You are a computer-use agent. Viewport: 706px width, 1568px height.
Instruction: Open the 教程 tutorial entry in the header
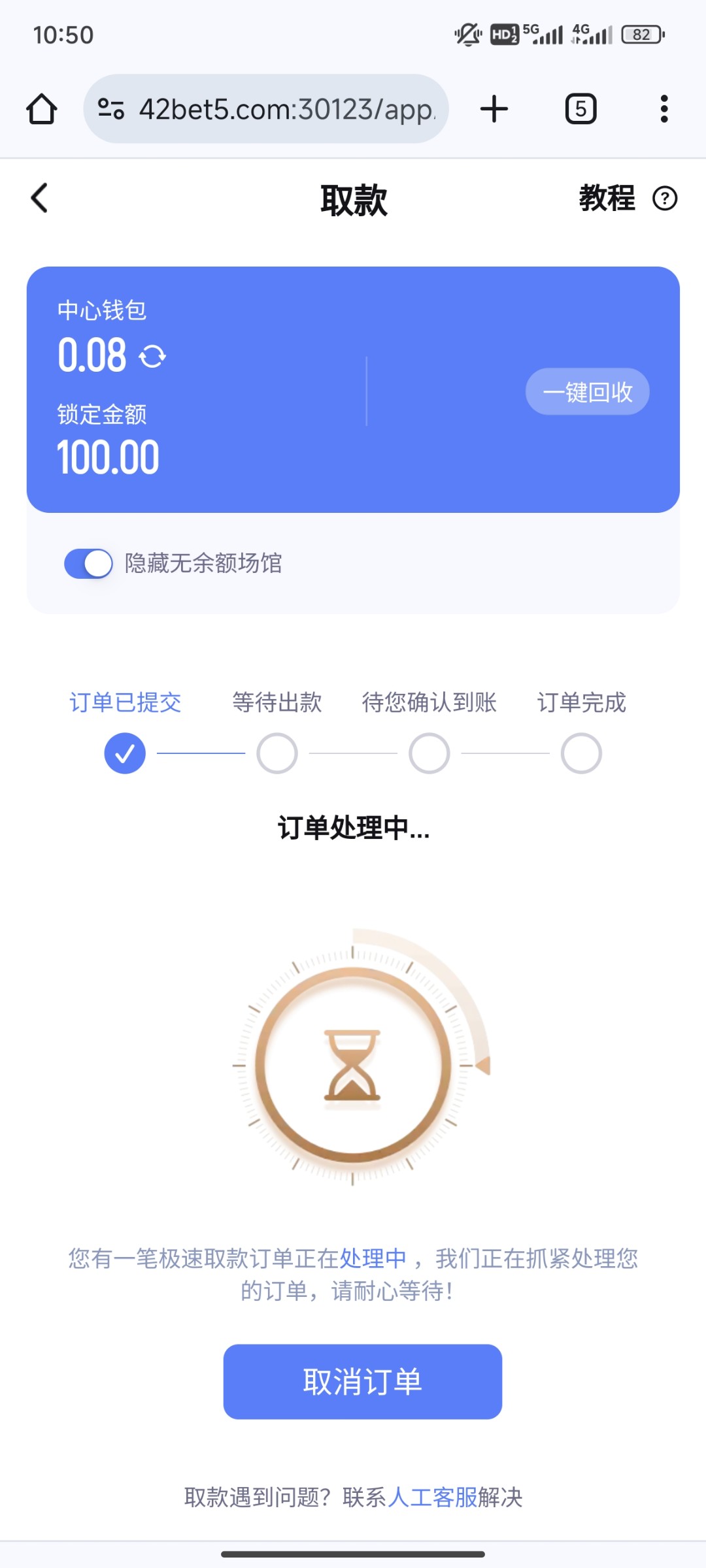click(x=607, y=198)
